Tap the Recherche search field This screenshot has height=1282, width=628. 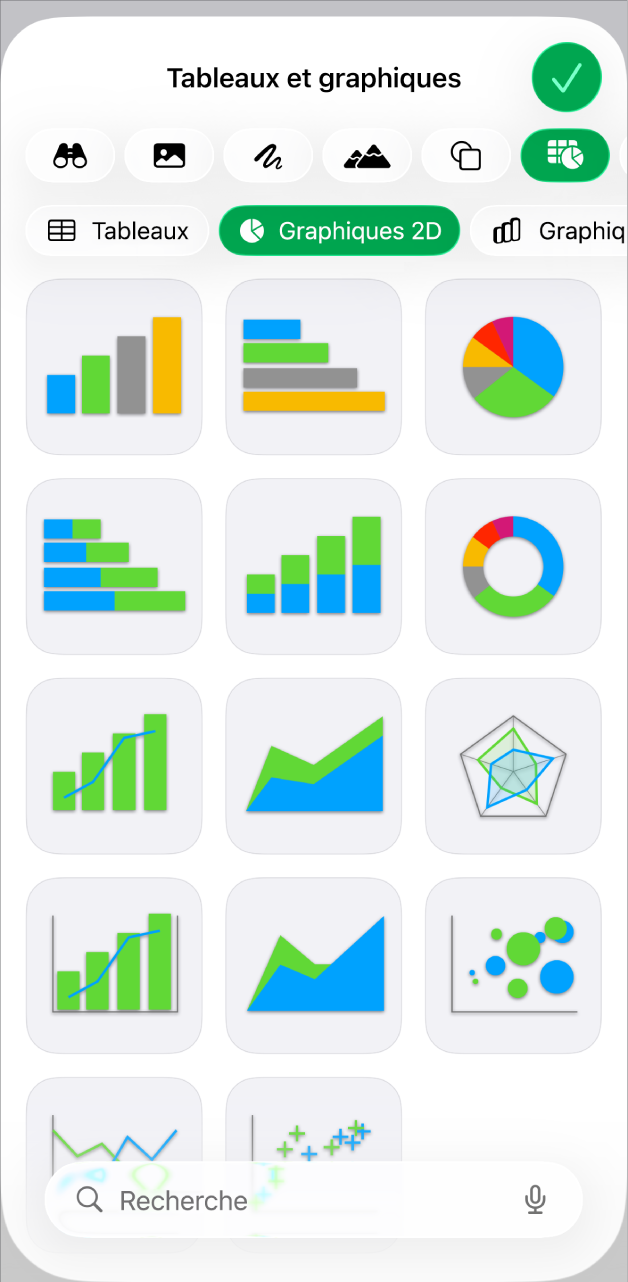point(300,1200)
